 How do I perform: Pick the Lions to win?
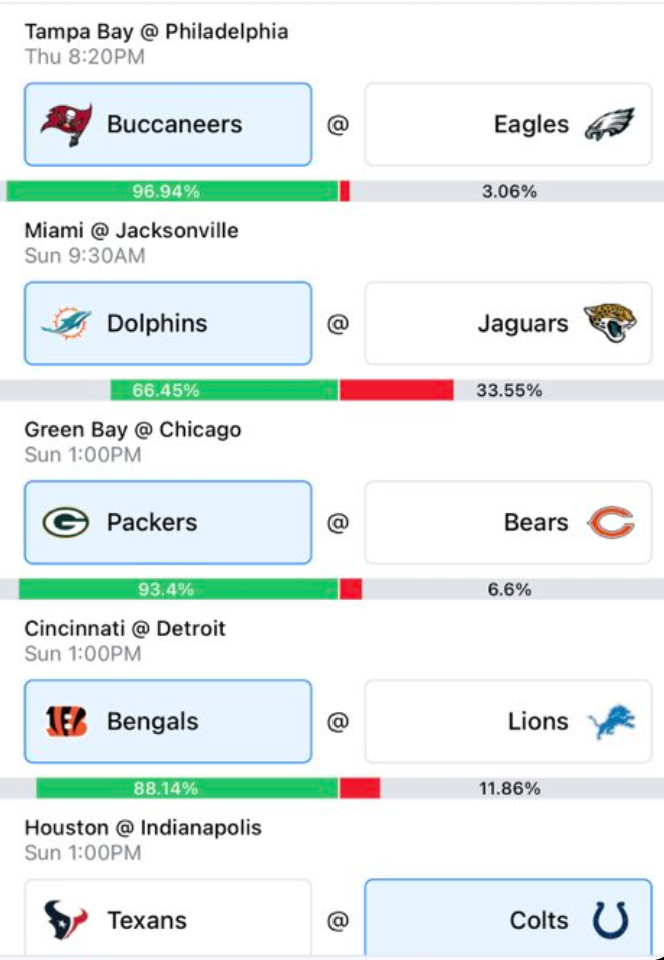coord(508,721)
